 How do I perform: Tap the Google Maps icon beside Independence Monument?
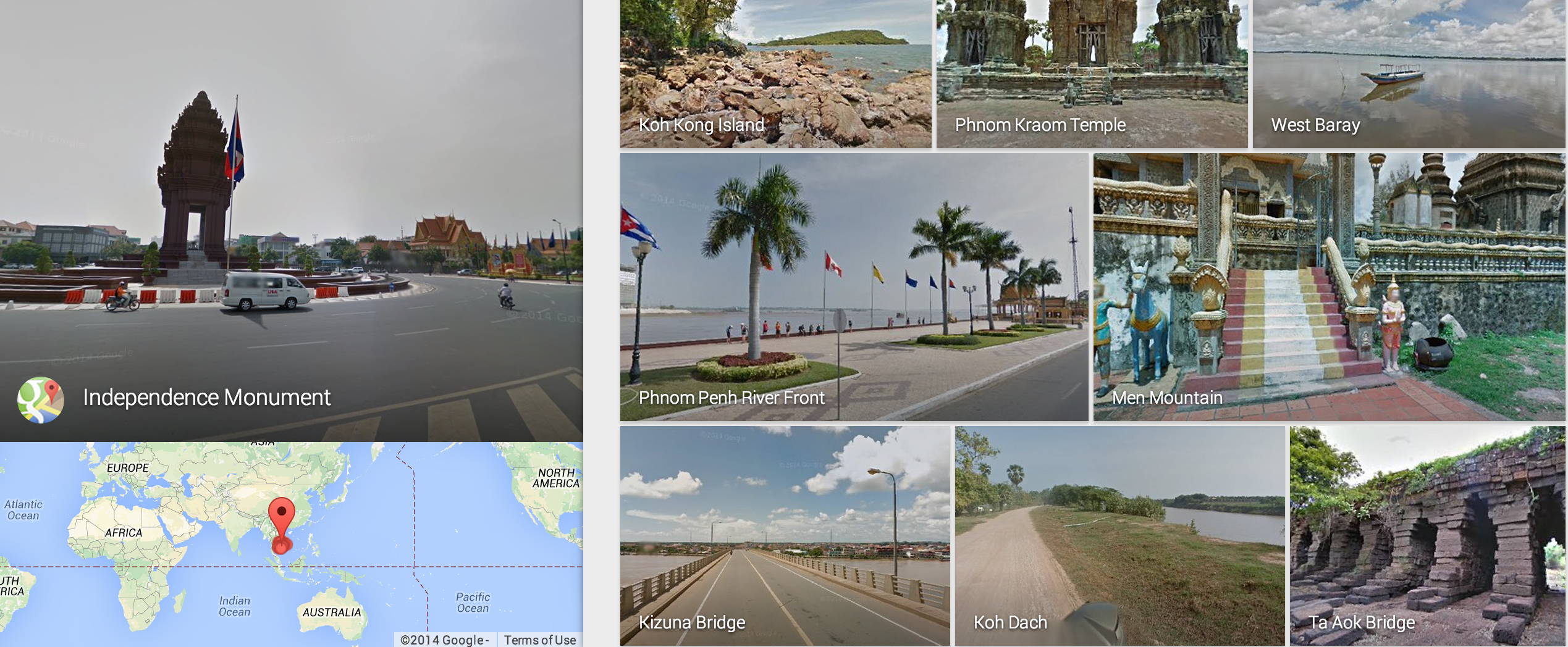click(41, 399)
